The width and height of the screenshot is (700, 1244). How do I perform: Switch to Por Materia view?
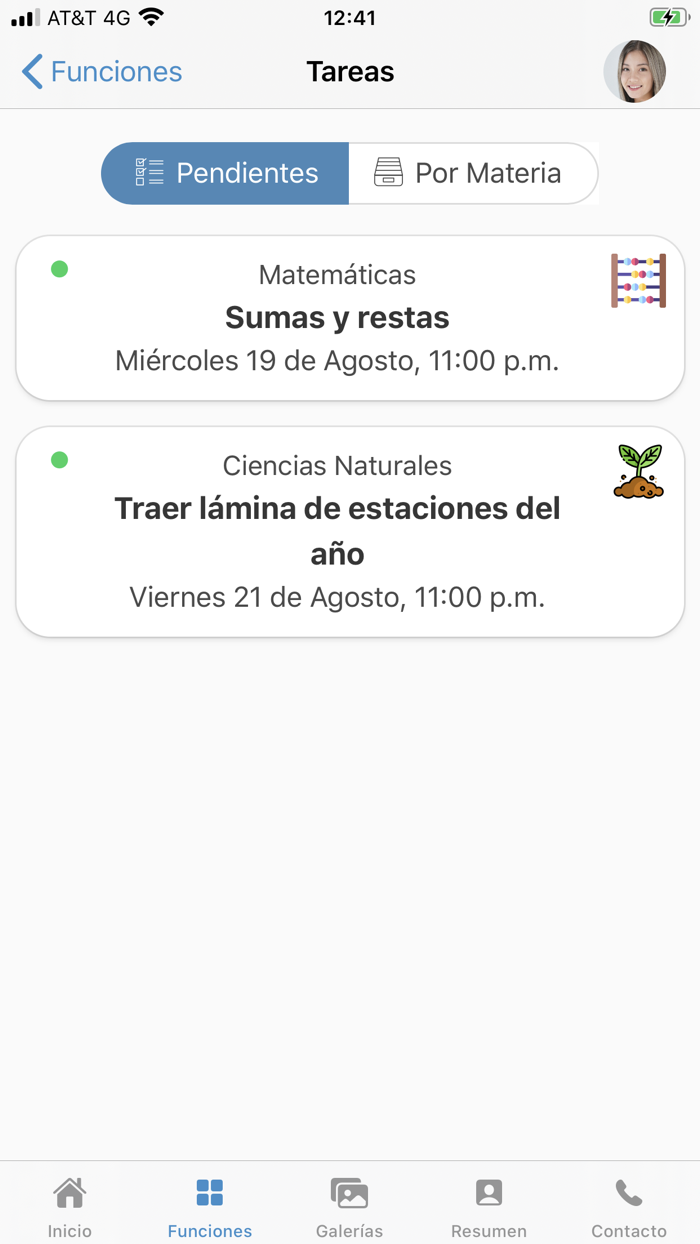[x=472, y=173]
